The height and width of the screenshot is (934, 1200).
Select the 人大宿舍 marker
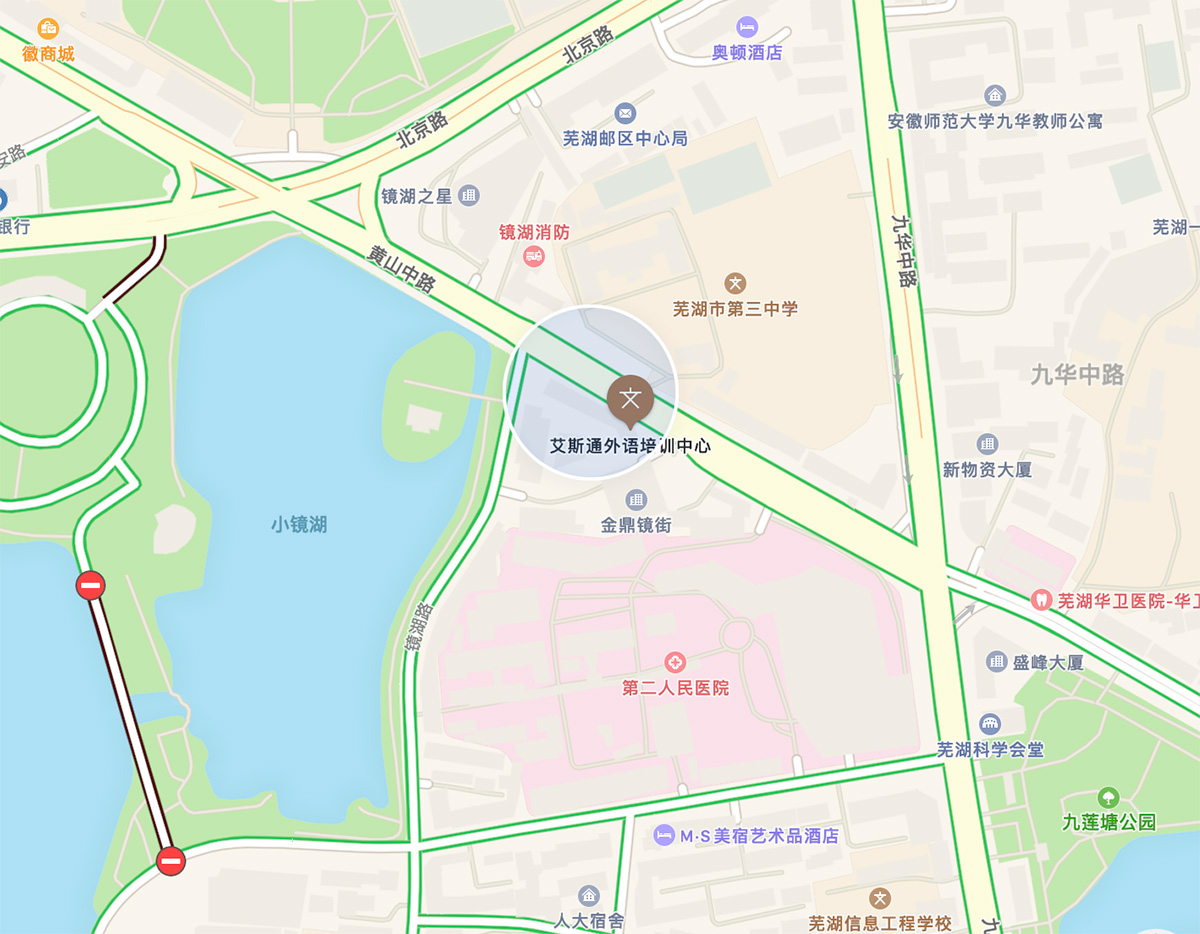pyautogui.click(x=590, y=896)
